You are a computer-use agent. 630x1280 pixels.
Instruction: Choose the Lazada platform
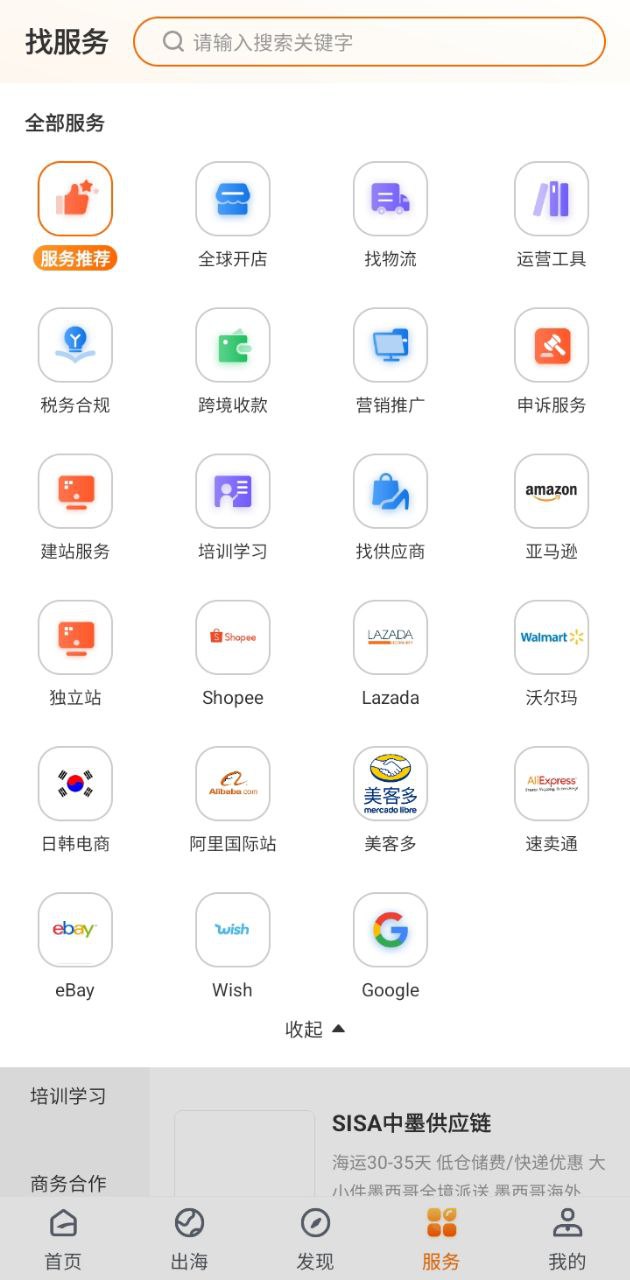(390, 653)
